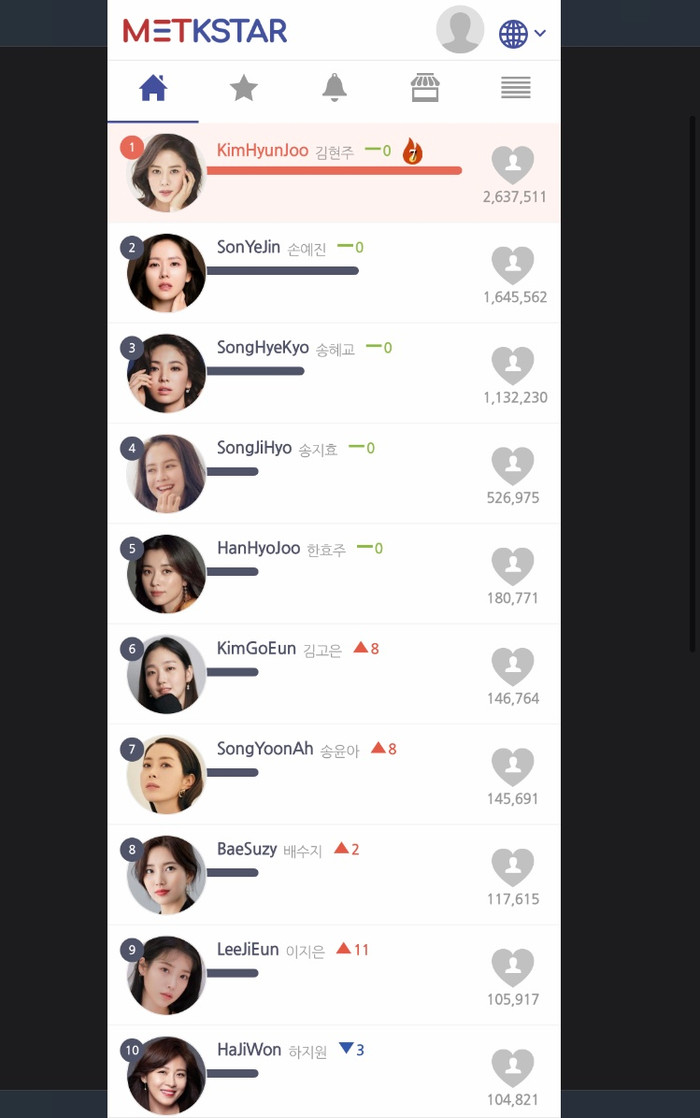Open the language globe dropdown
This screenshot has height=1118, width=700.
coord(522,33)
